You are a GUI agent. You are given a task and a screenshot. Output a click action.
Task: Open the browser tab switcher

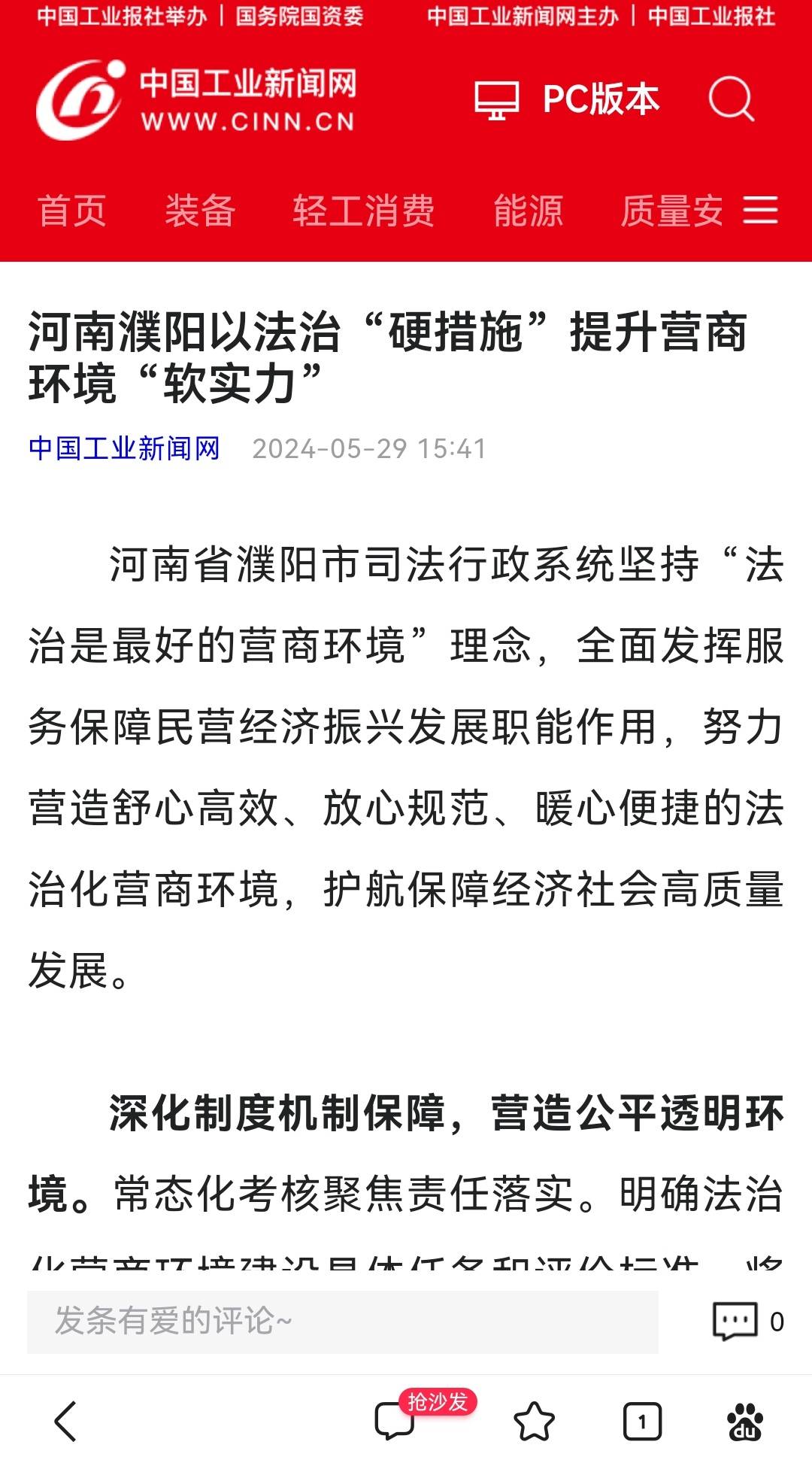point(642,1421)
